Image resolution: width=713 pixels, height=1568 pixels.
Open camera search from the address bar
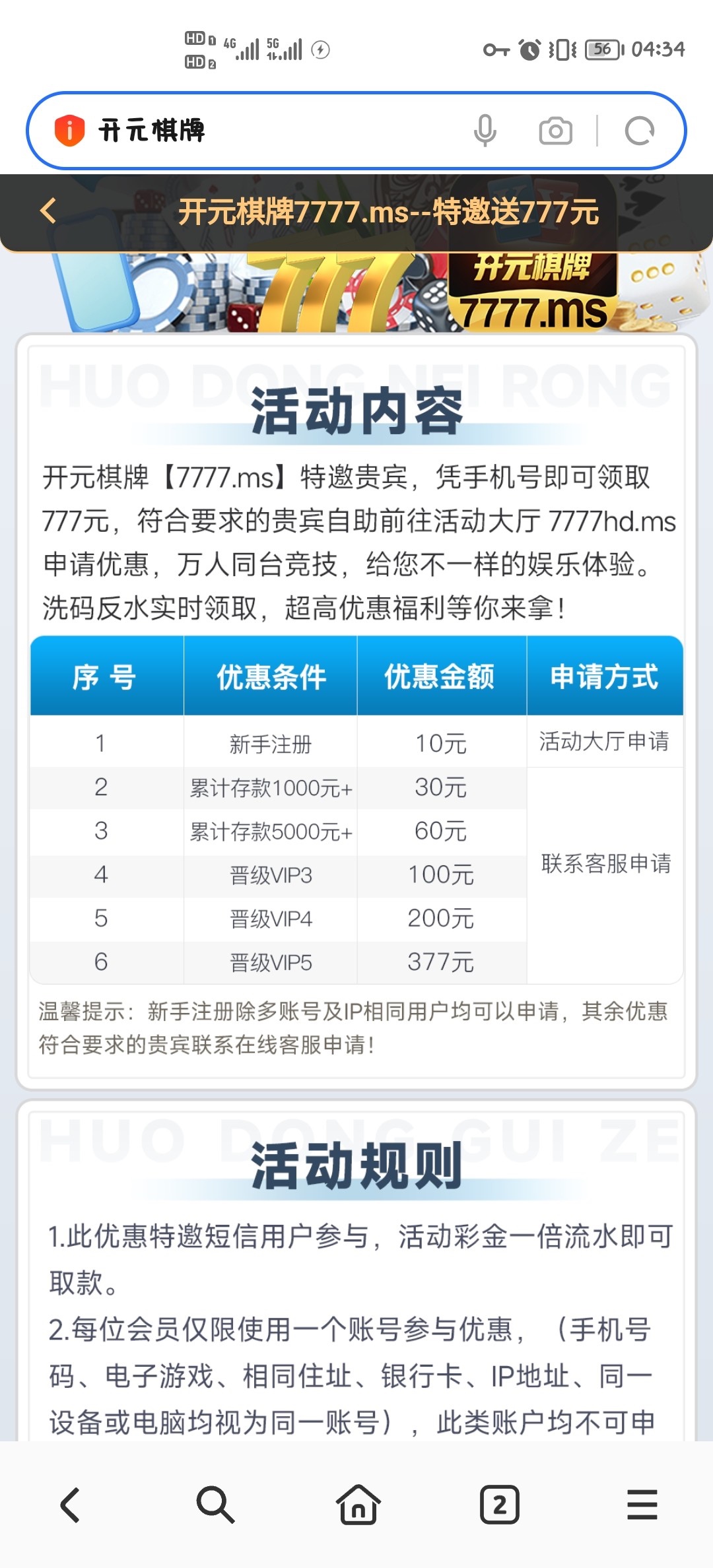[x=556, y=131]
